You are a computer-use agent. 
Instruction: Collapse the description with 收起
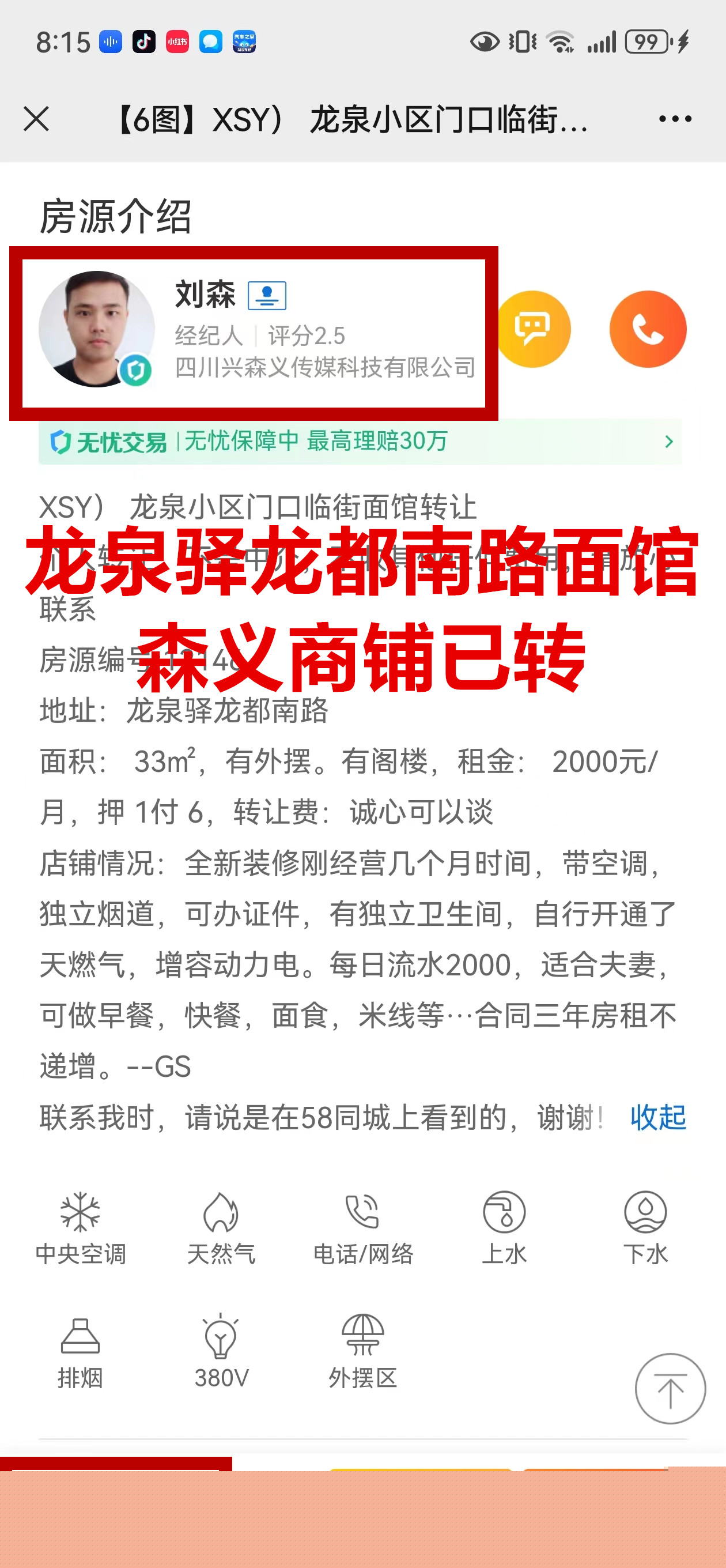(x=658, y=1118)
